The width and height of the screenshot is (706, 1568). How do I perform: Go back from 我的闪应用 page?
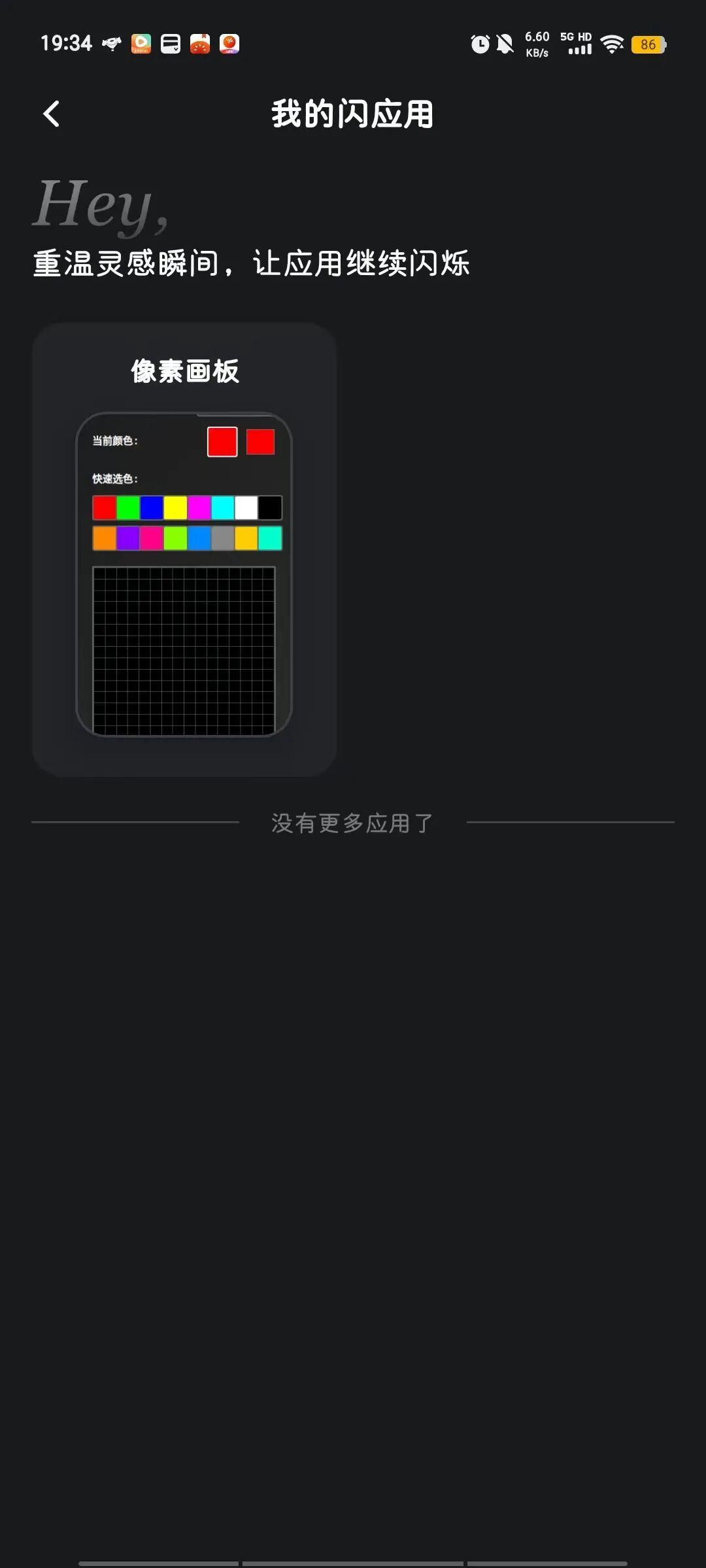52,114
